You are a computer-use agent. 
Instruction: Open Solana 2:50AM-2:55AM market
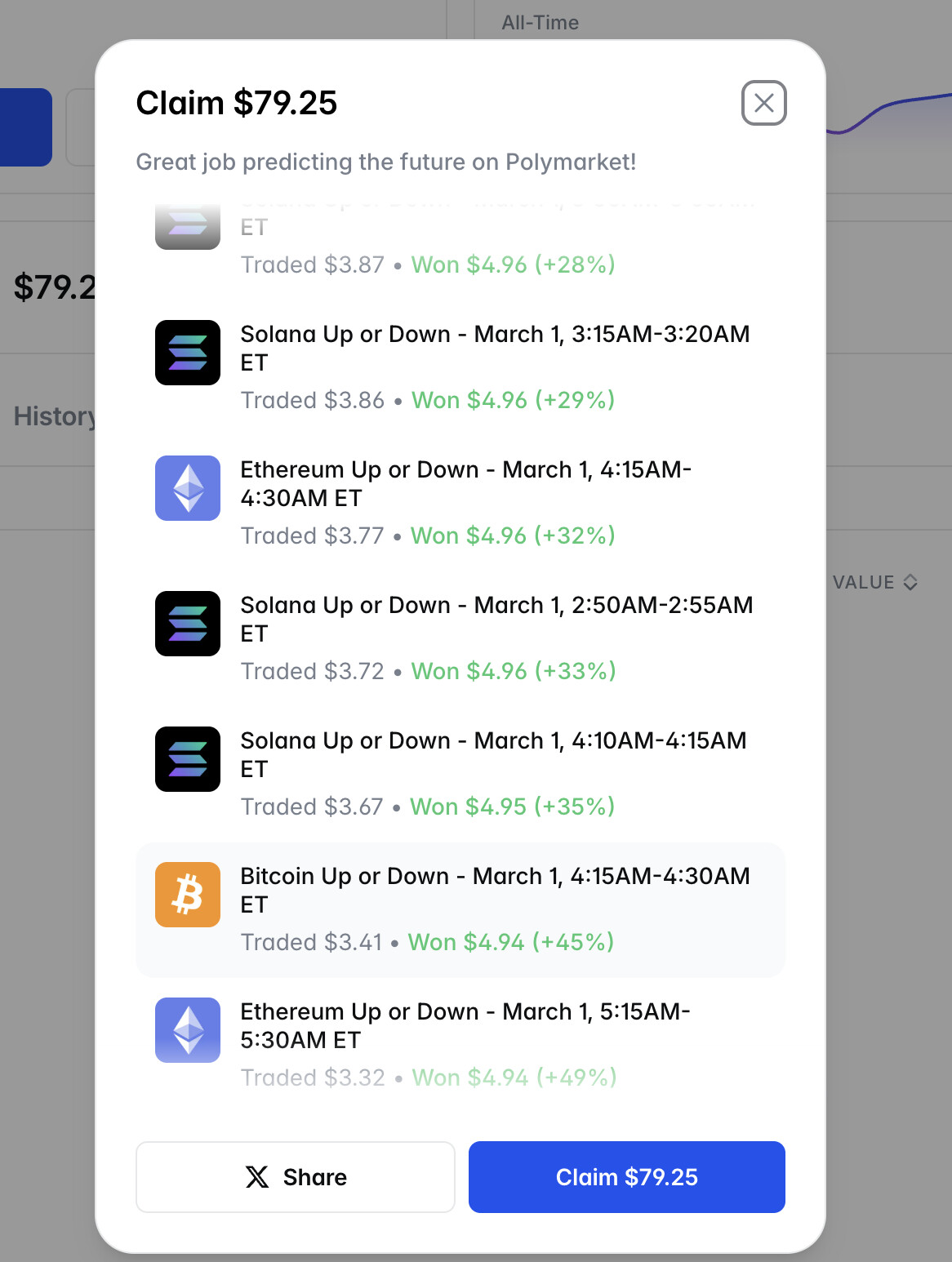496,620
